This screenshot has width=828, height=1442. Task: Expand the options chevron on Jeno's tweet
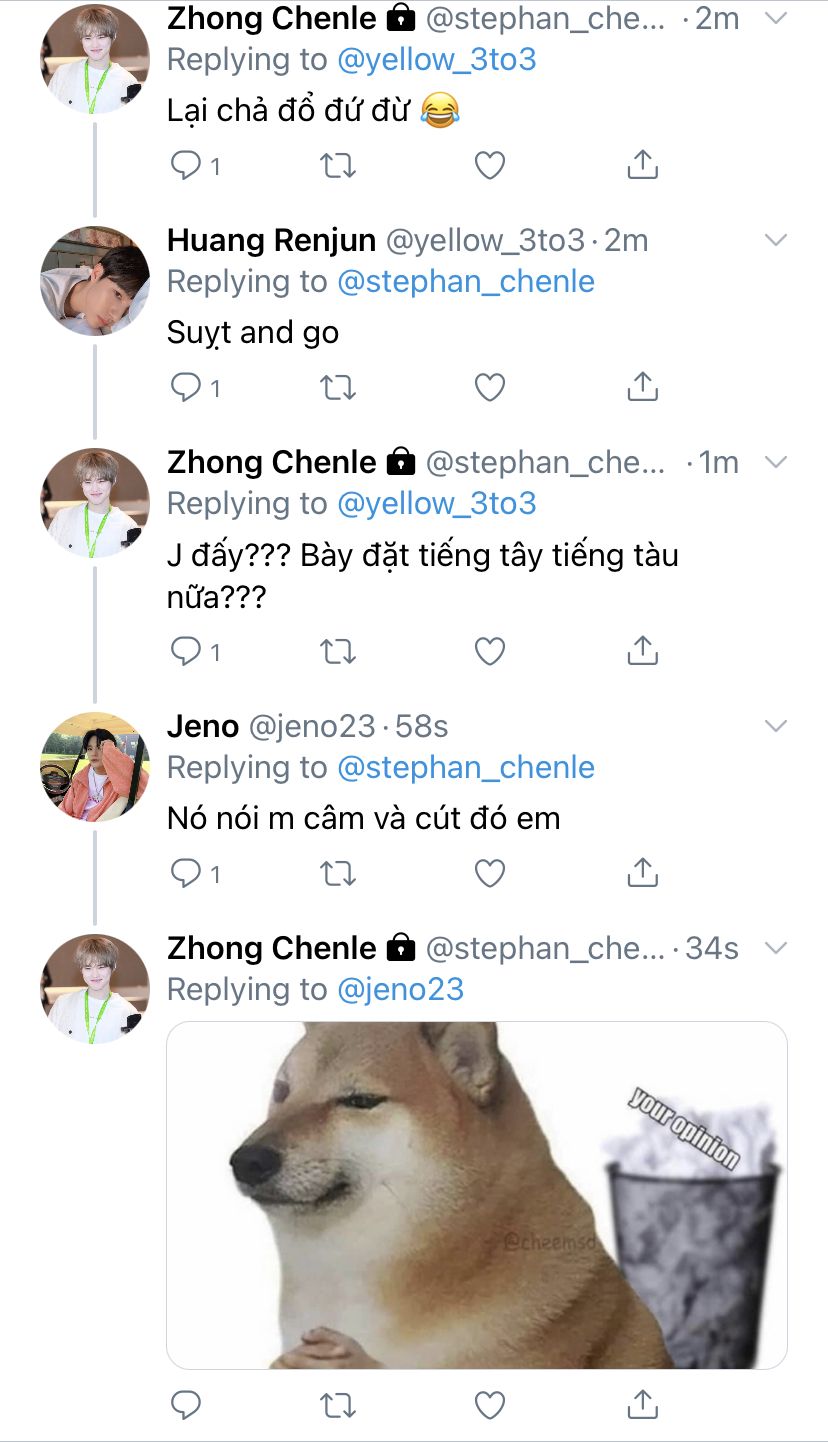(x=776, y=725)
